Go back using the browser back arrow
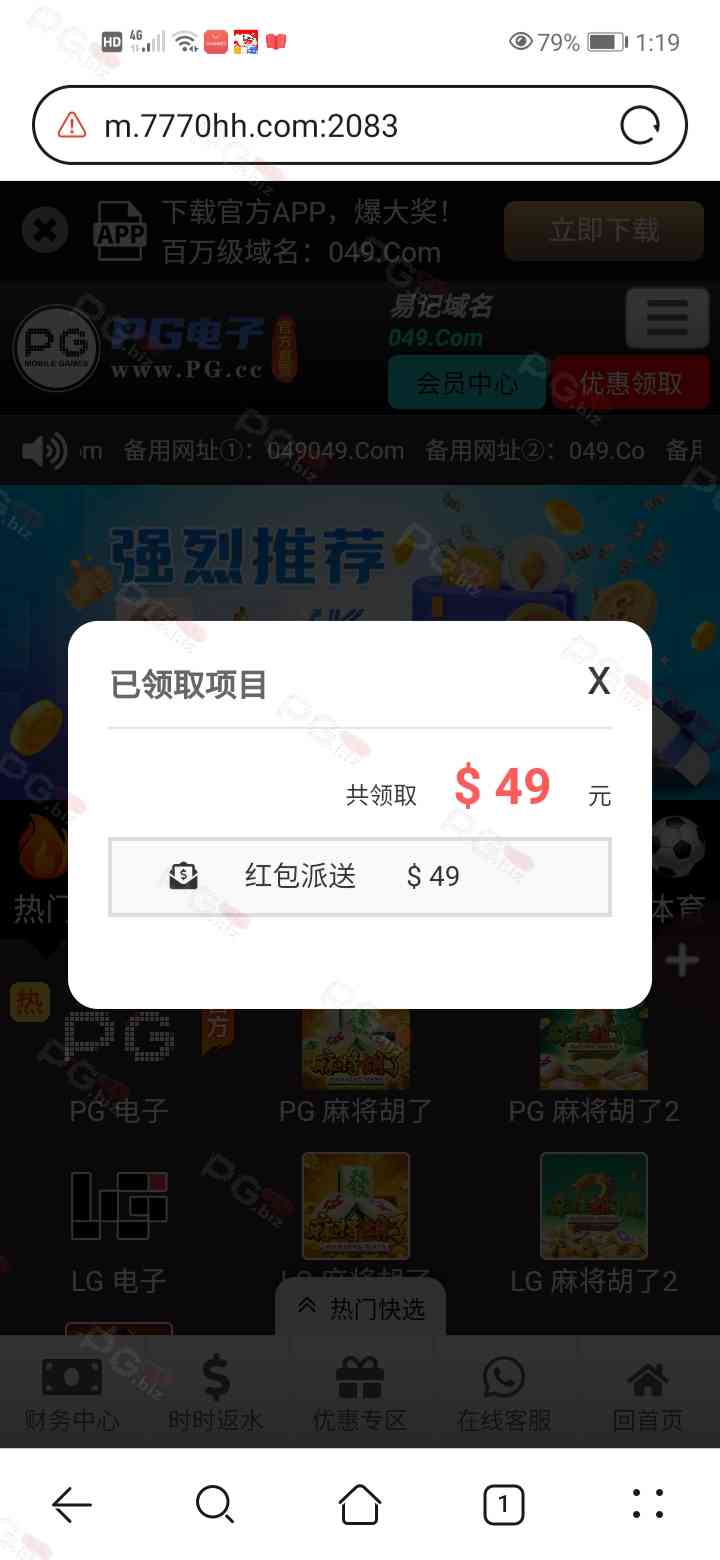 pyautogui.click(x=72, y=1503)
